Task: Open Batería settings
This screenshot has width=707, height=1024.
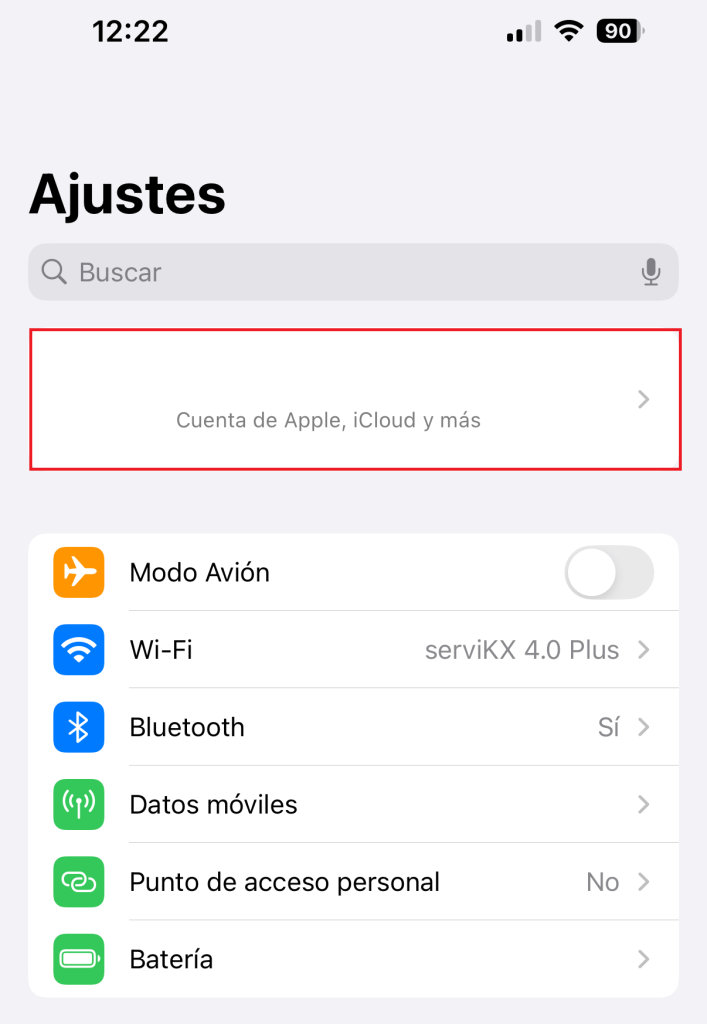Action: tap(353, 960)
